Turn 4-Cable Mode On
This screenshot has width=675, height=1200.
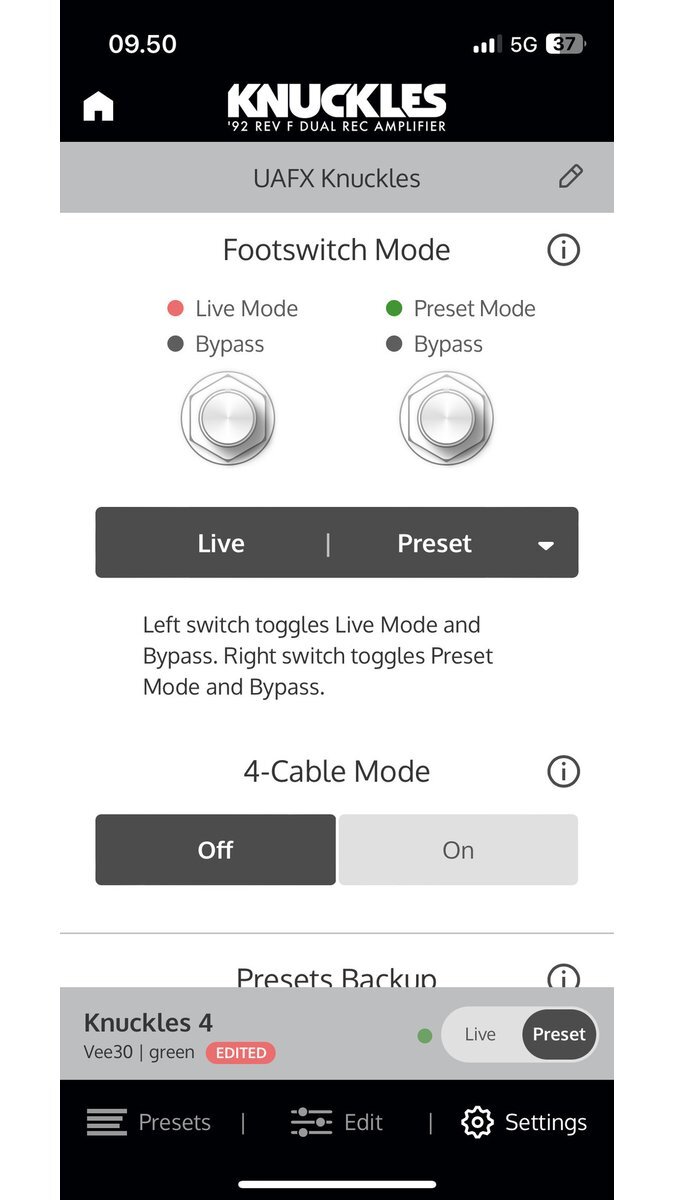tap(458, 850)
